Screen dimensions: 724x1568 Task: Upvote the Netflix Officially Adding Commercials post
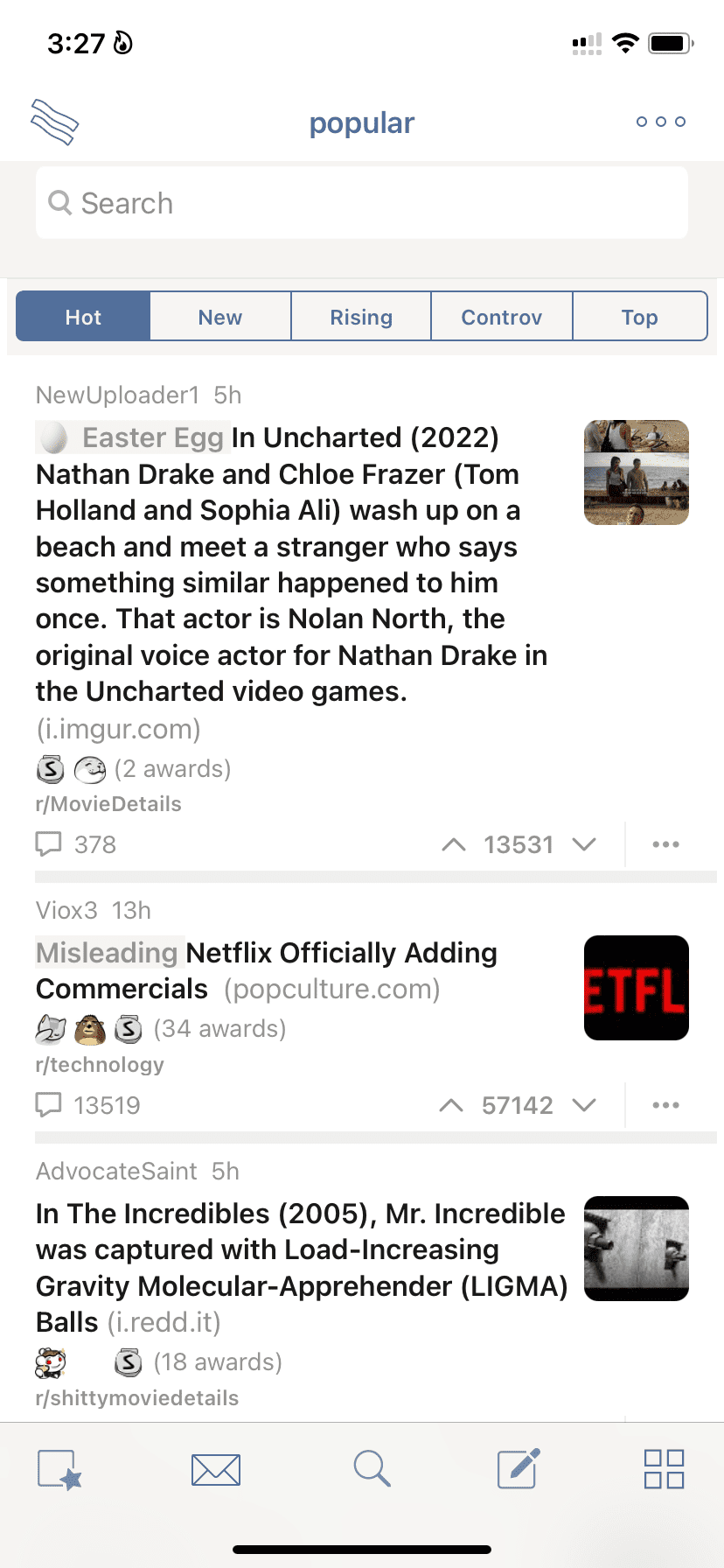click(451, 1105)
